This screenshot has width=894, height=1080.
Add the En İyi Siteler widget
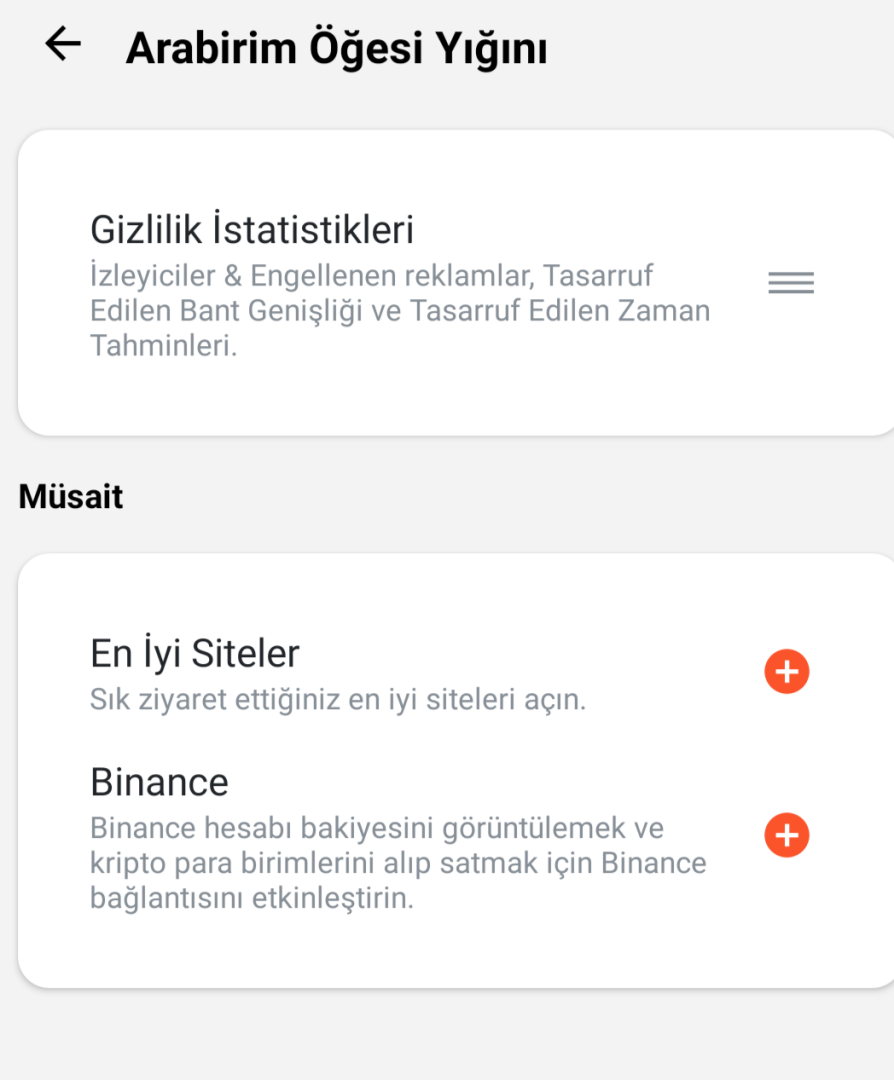pos(787,672)
